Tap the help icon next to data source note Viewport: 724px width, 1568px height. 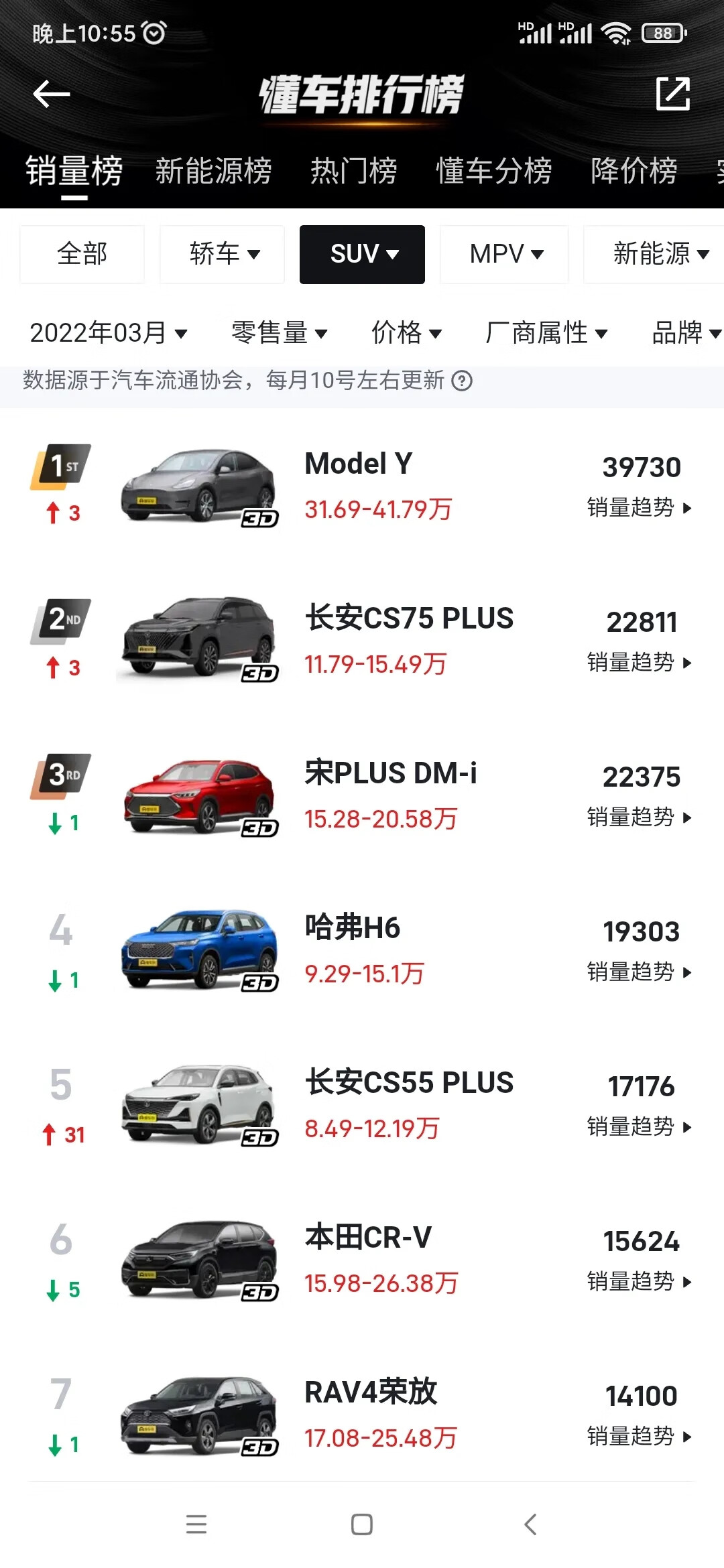(x=463, y=382)
